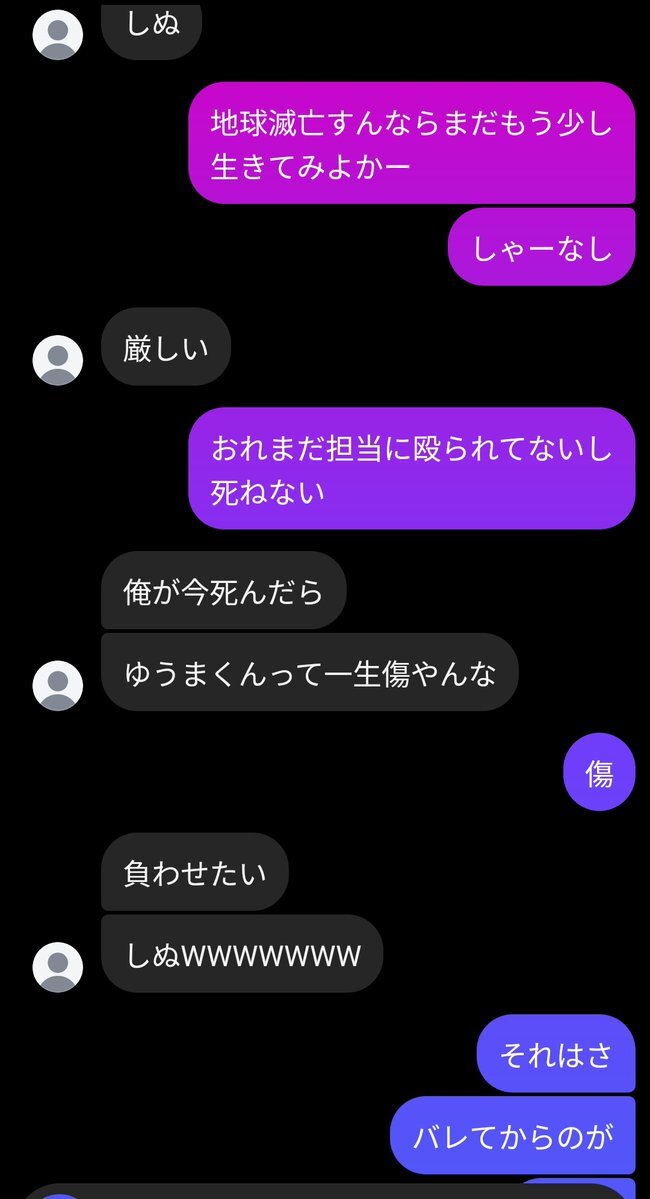The width and height of the screenshot is (650, 1199).
Task: Tap the profile avatar next to ゆうまくんって一生傷やんな
Action: (x=58, y=685)
